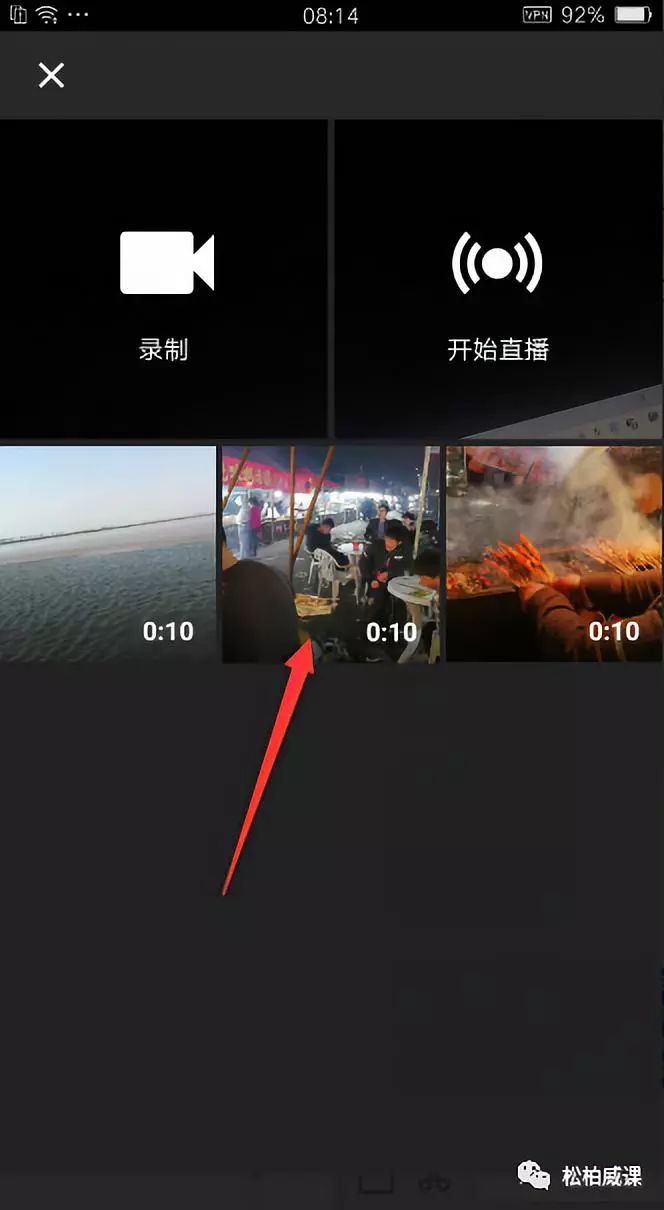Open the night market video thumbnail
The width and height of the screenshot is (664, 1210).
[331, 554]
